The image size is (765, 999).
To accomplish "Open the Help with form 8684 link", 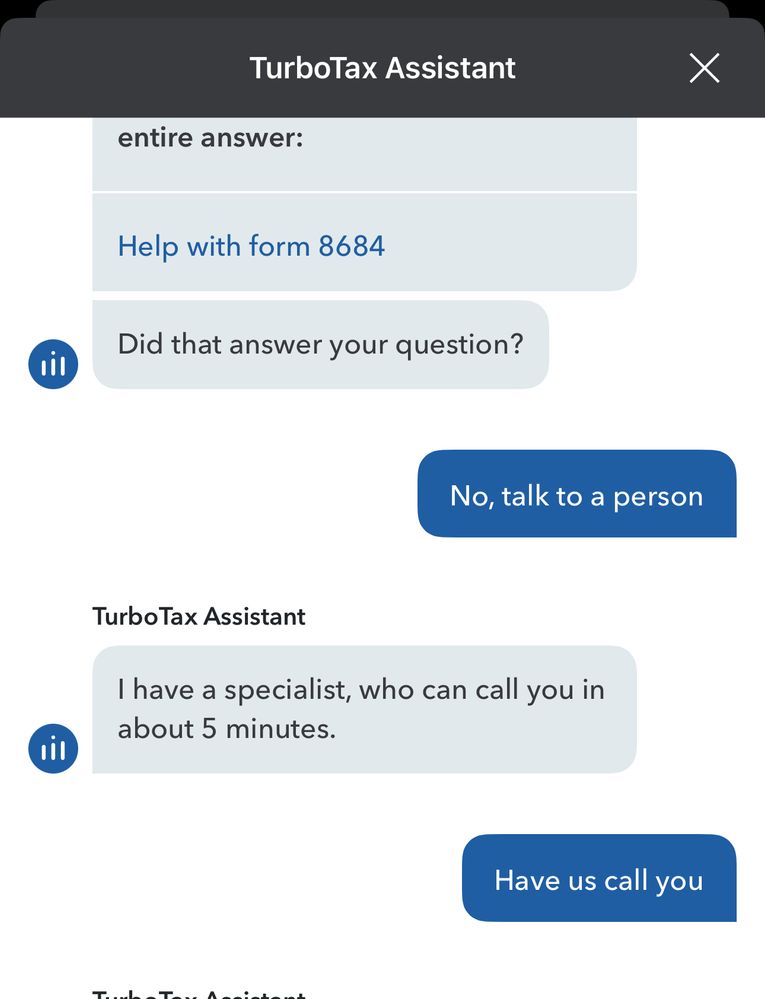I will (251, 246).
